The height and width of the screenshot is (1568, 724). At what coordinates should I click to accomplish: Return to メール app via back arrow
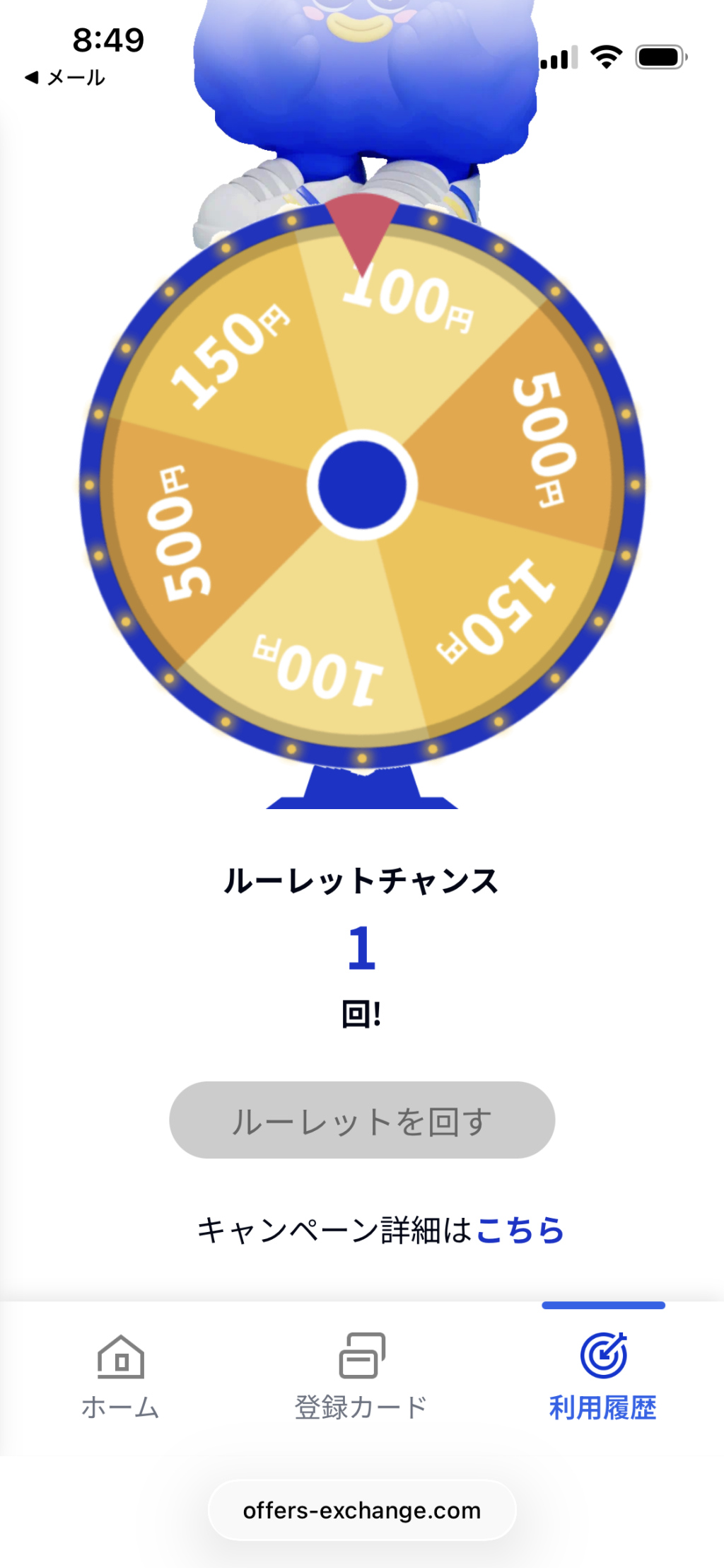point(64,77)
